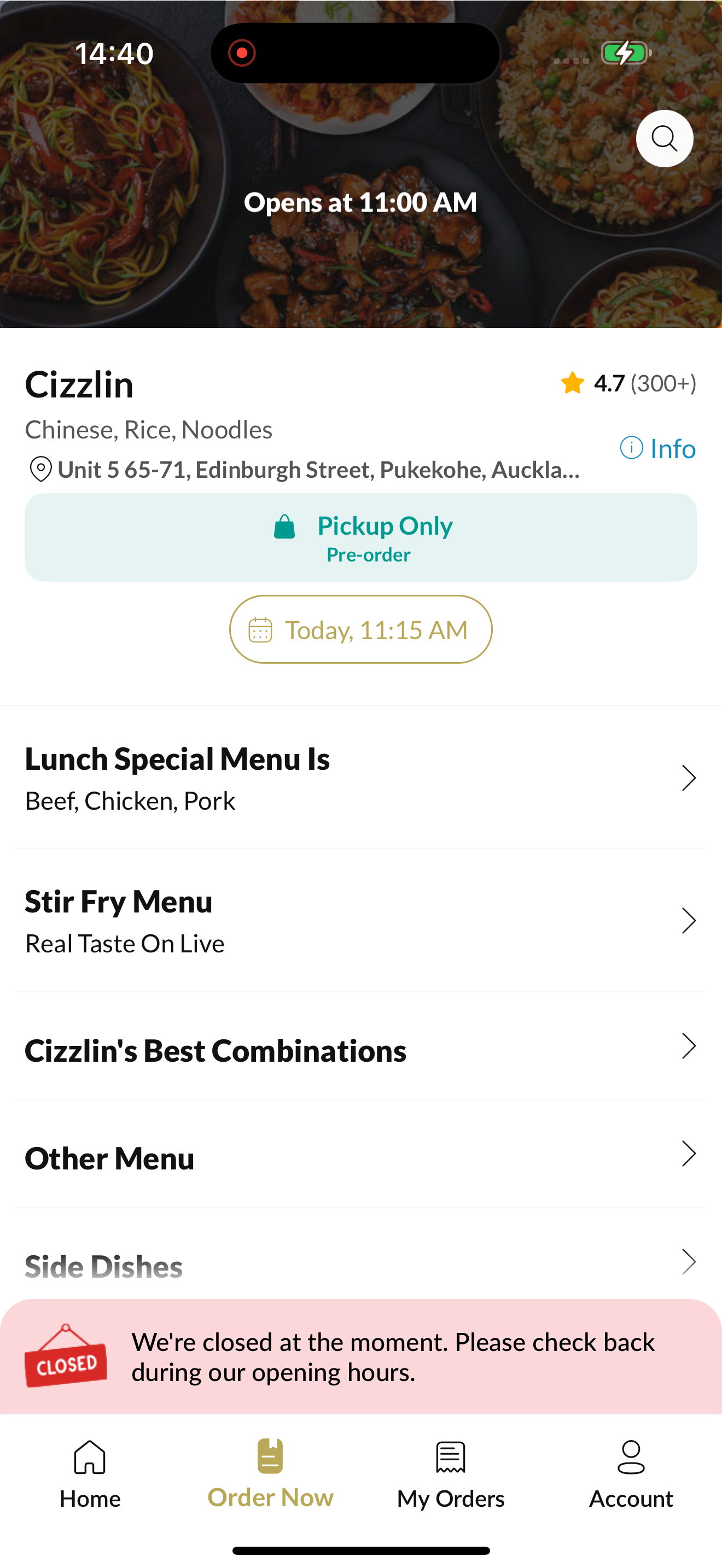
Task: View Cizzlin's Best Combinations
Action: coord(361,1047)
